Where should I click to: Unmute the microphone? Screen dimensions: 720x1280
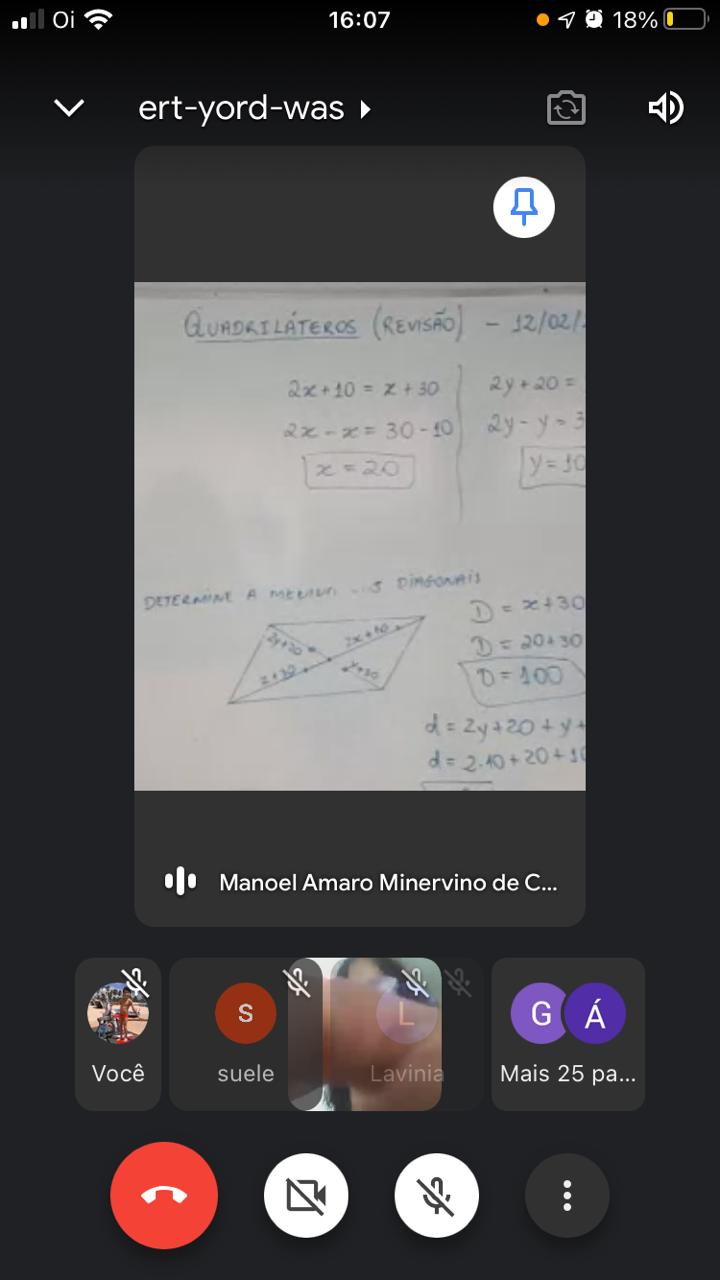click(437, 1195)
